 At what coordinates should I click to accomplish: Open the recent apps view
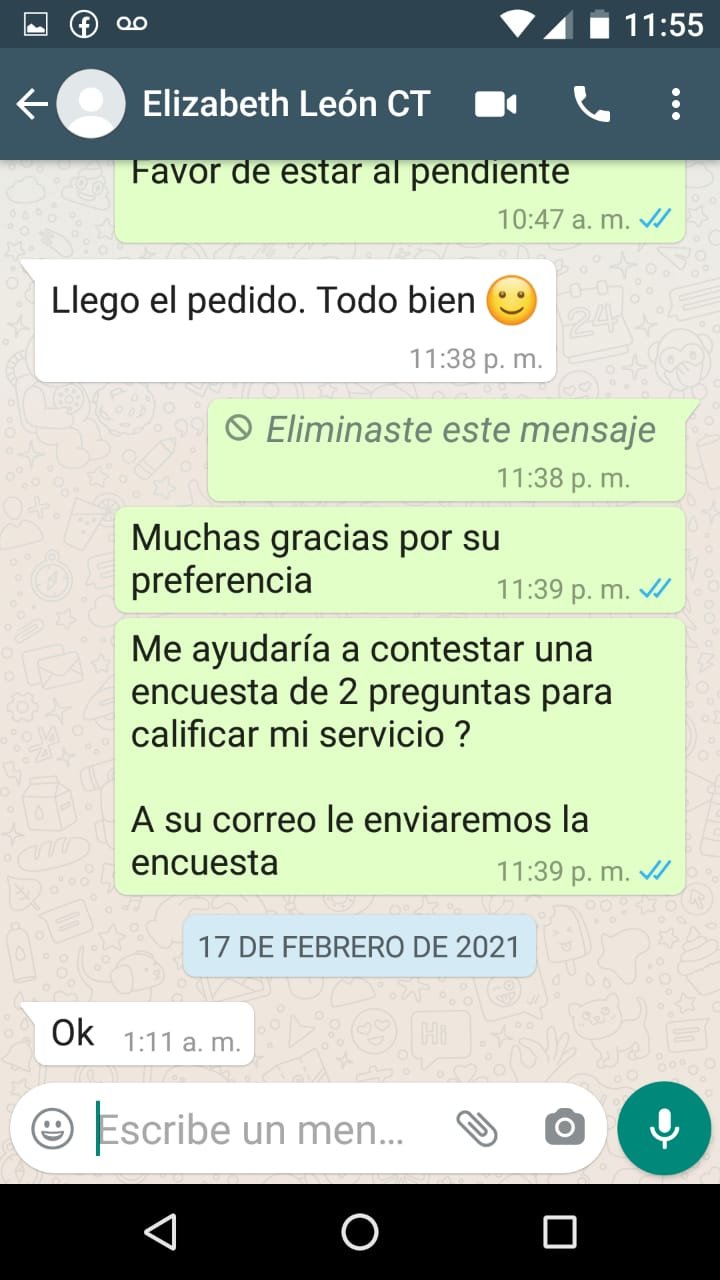coord(559,1232)
